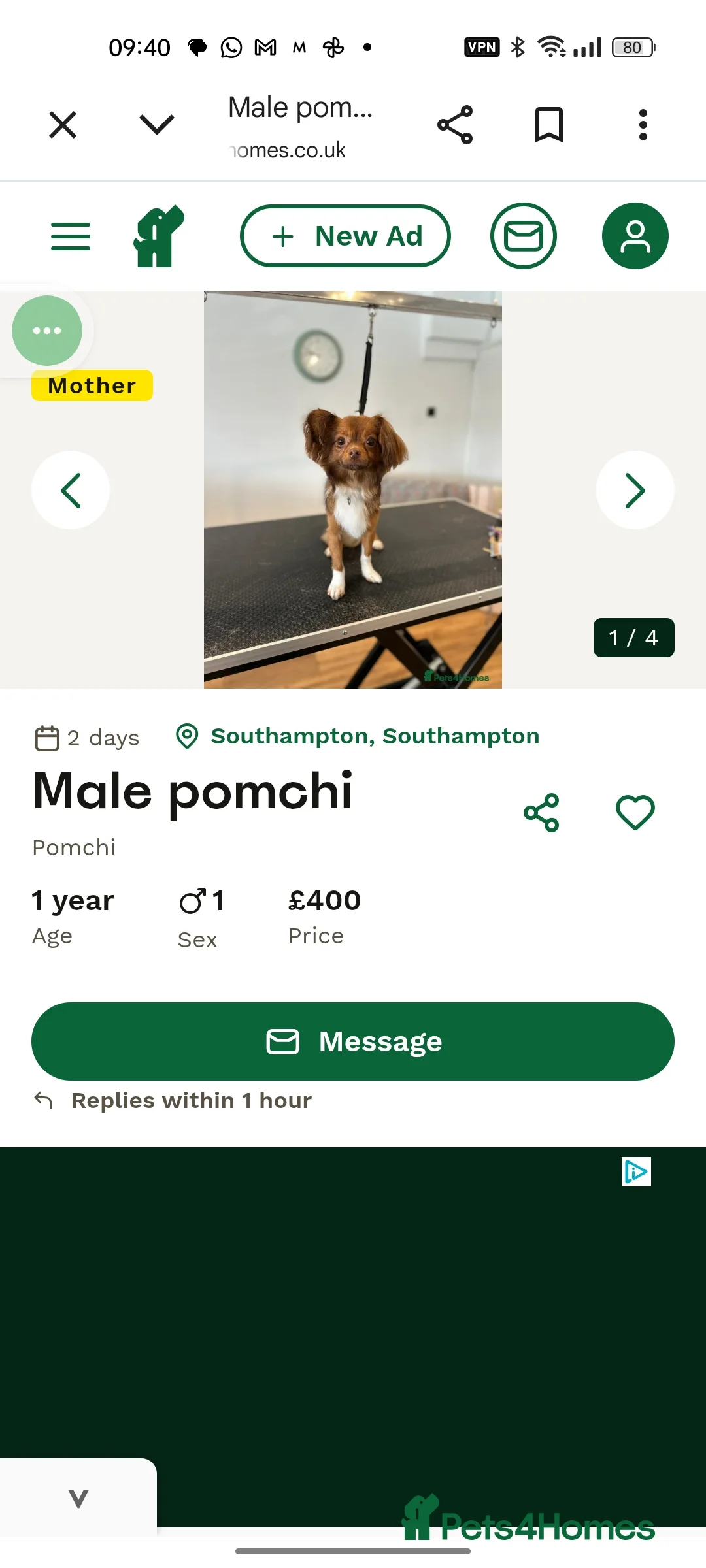Bookmark the page in the browser
The height and width of the screenshot is (1568, 706).
(549, 124)
